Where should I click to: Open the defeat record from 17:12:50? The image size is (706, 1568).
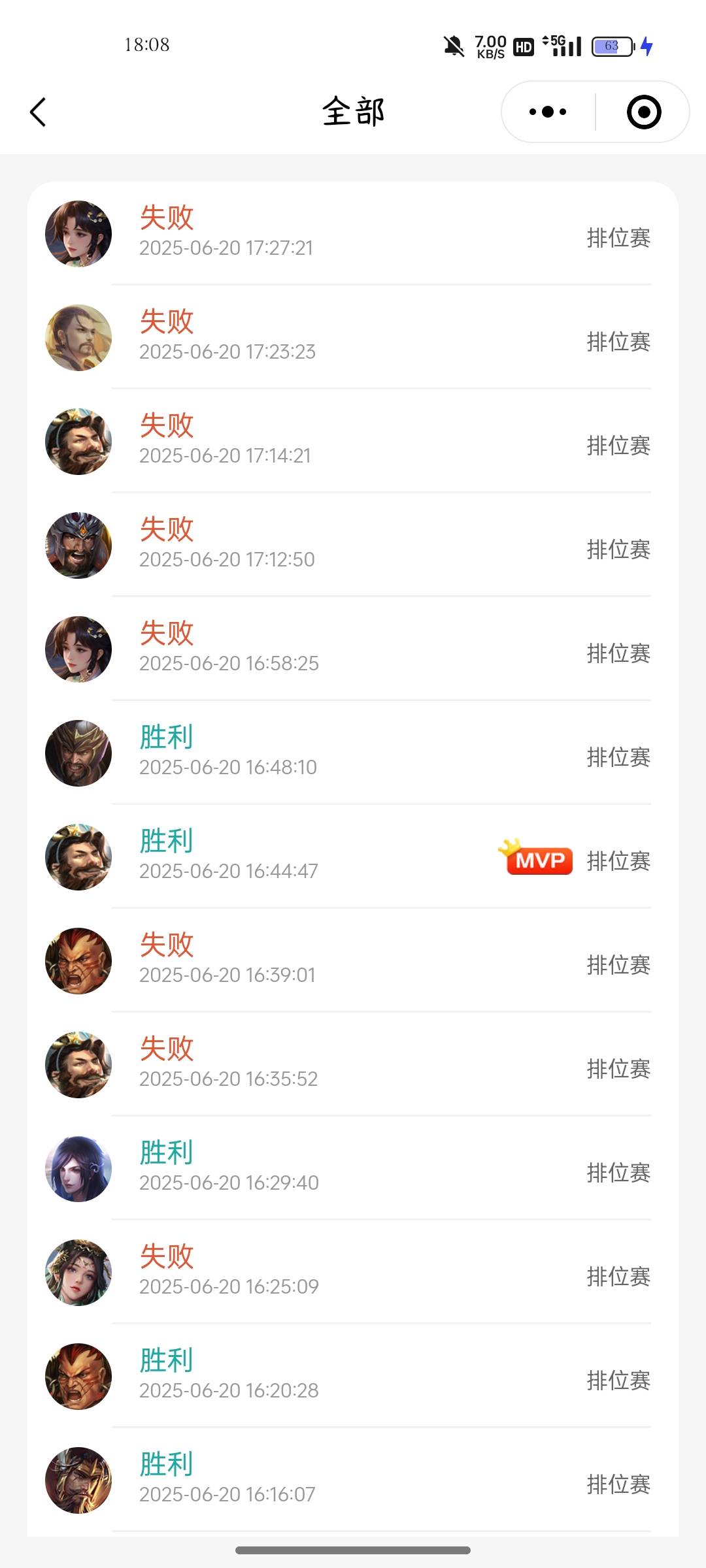click(353, 545)
